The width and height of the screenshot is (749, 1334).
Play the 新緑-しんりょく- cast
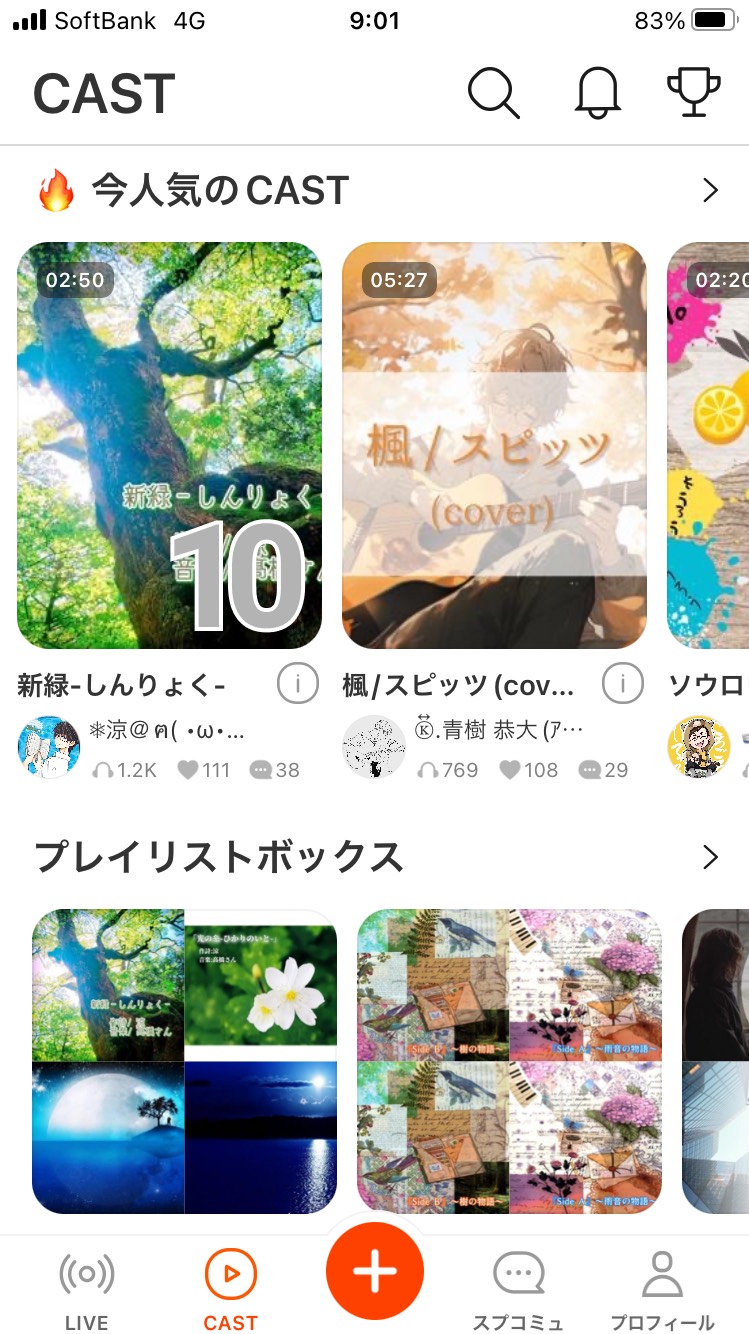(x=170, y=446)
